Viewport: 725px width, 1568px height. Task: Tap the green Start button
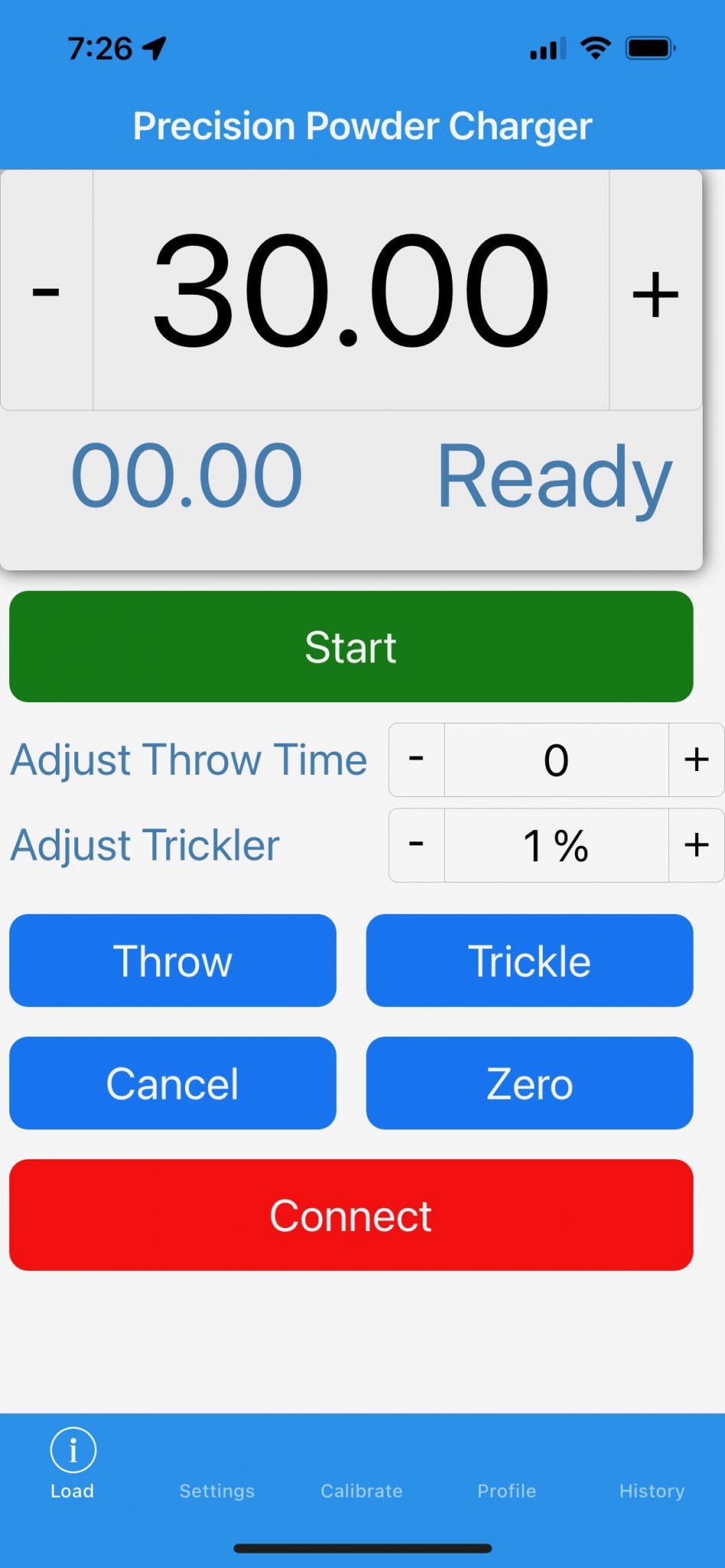(351, 646)
